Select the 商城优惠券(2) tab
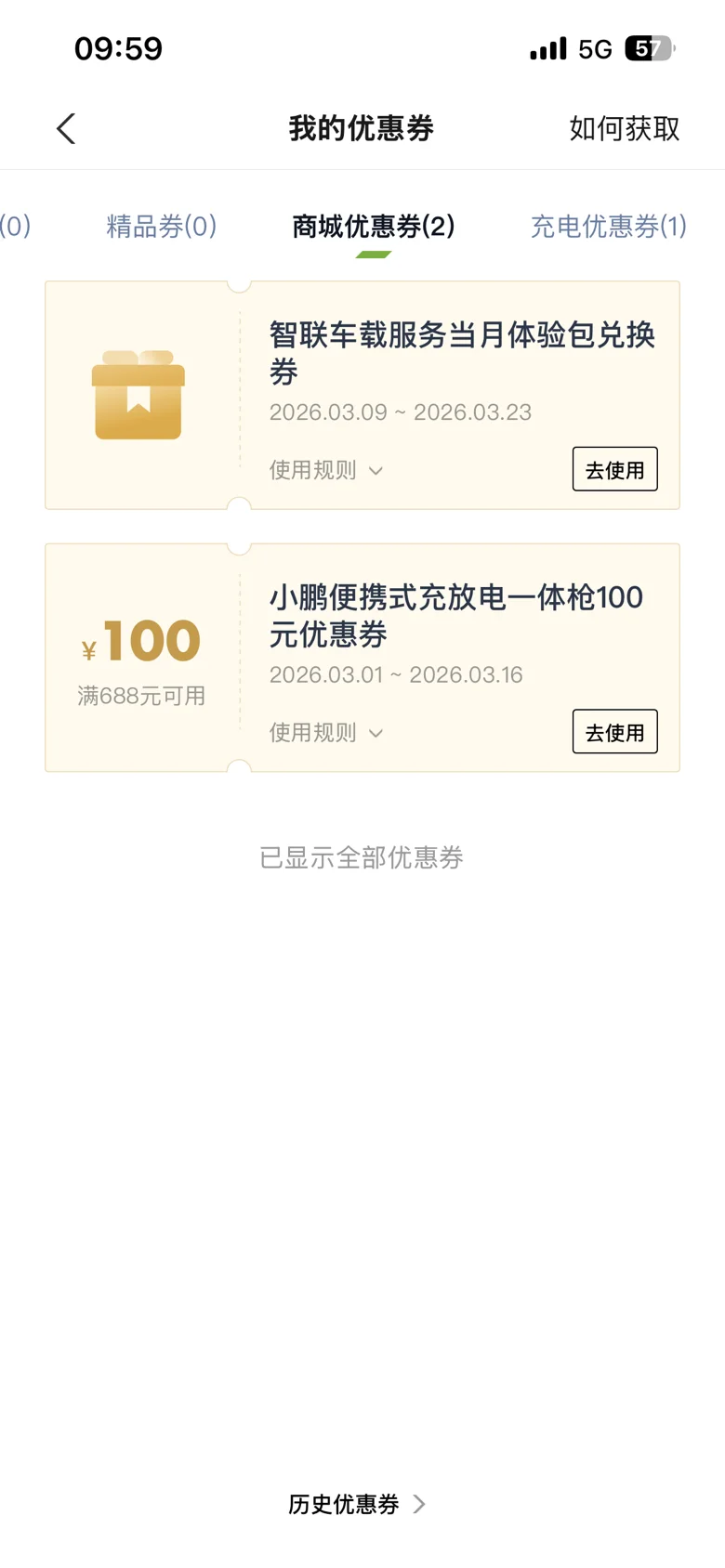Screen dimensions: 725x1568 pyautogui.click(x=374, y=226)
